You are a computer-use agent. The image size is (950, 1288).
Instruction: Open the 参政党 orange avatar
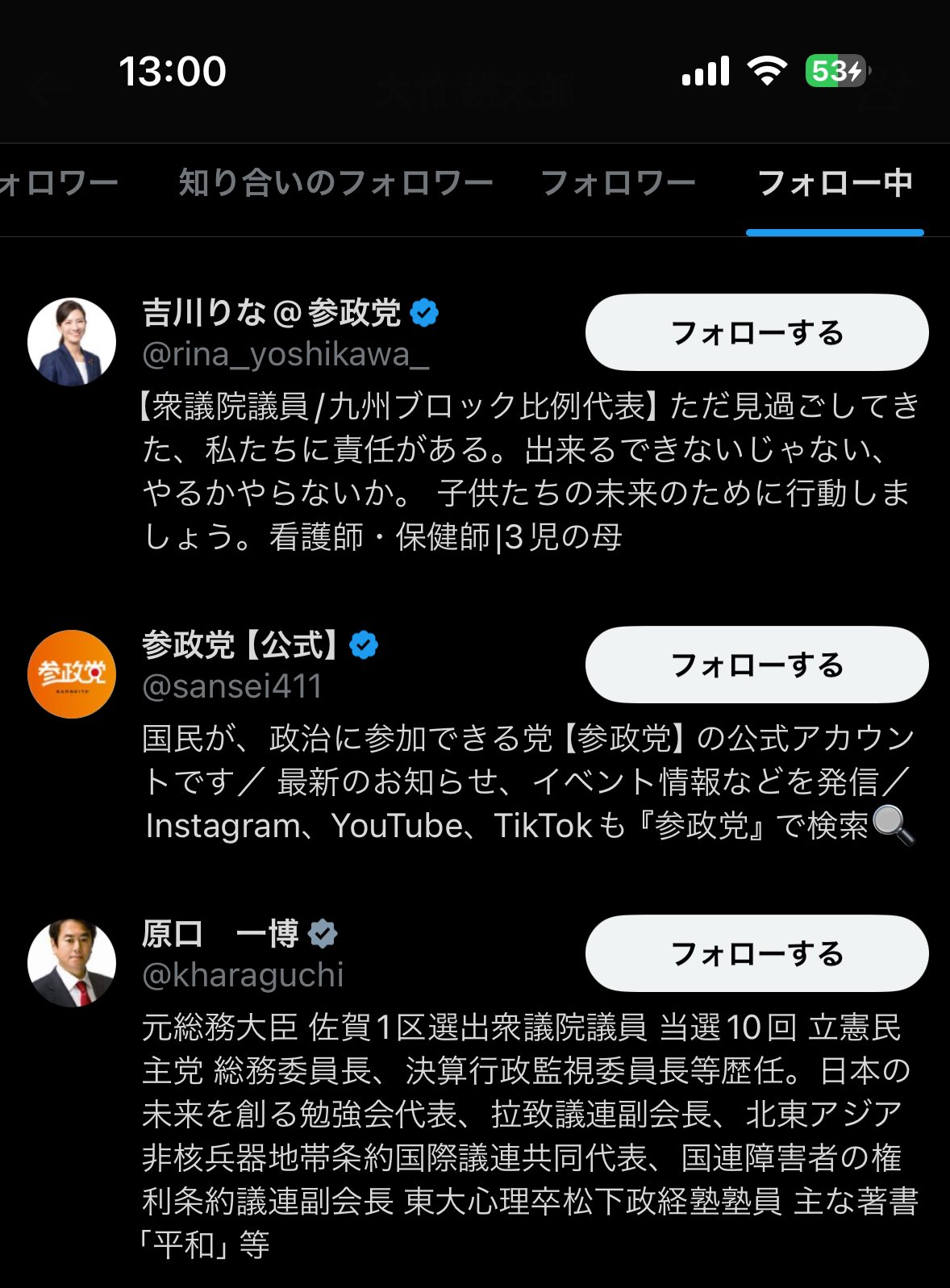(x=72, y=674)
